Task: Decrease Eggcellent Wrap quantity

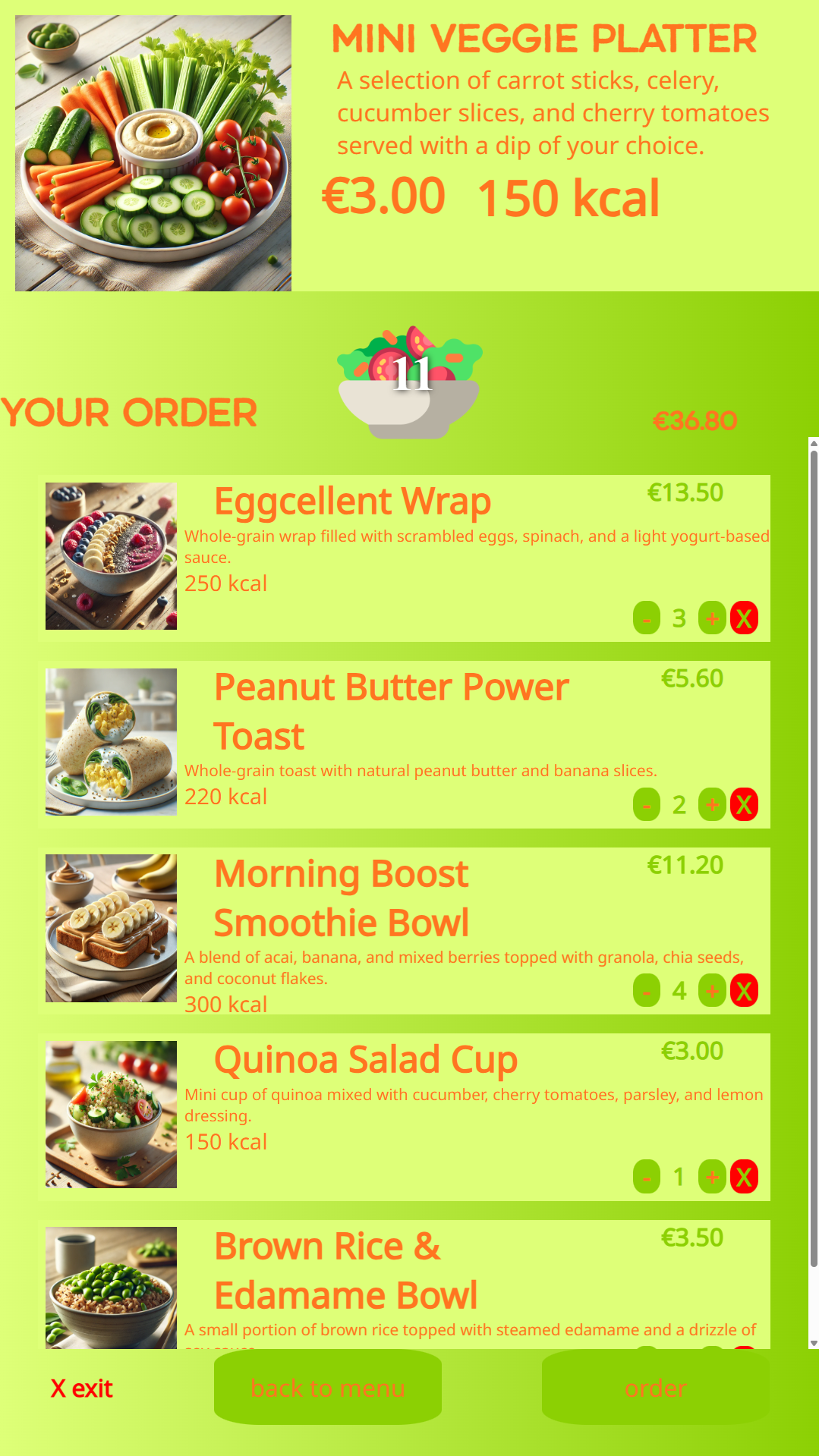Action: click(646, 618)
